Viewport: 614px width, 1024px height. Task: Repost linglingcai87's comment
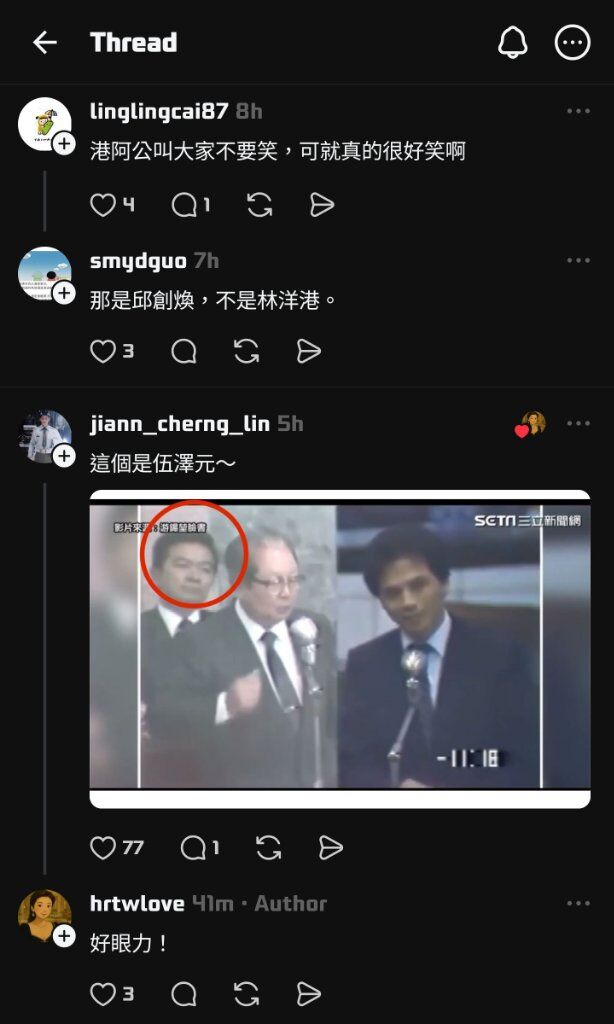tap(259, 205)
